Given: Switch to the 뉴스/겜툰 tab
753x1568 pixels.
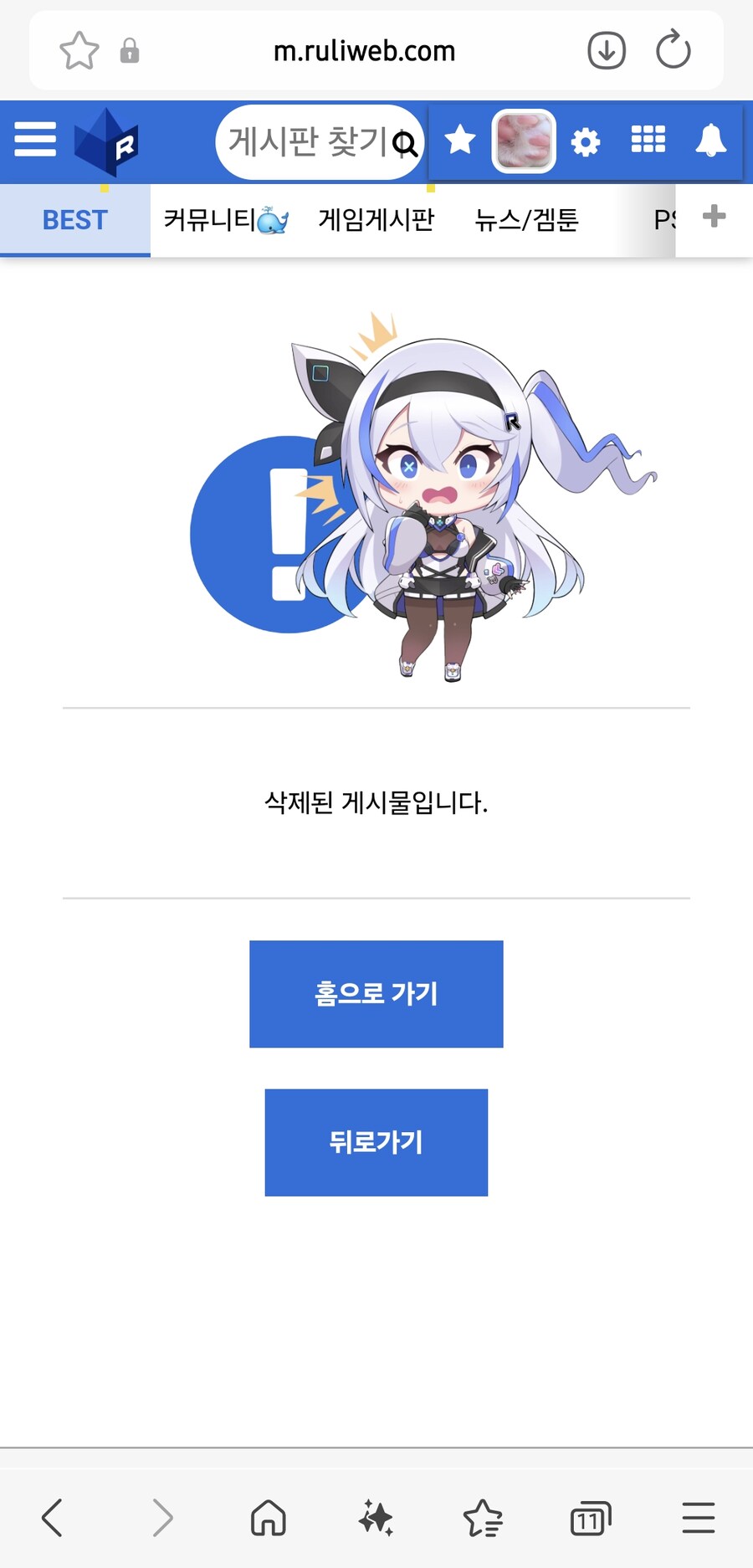Looking at the screenshot, I should click(x=526, y=220).
